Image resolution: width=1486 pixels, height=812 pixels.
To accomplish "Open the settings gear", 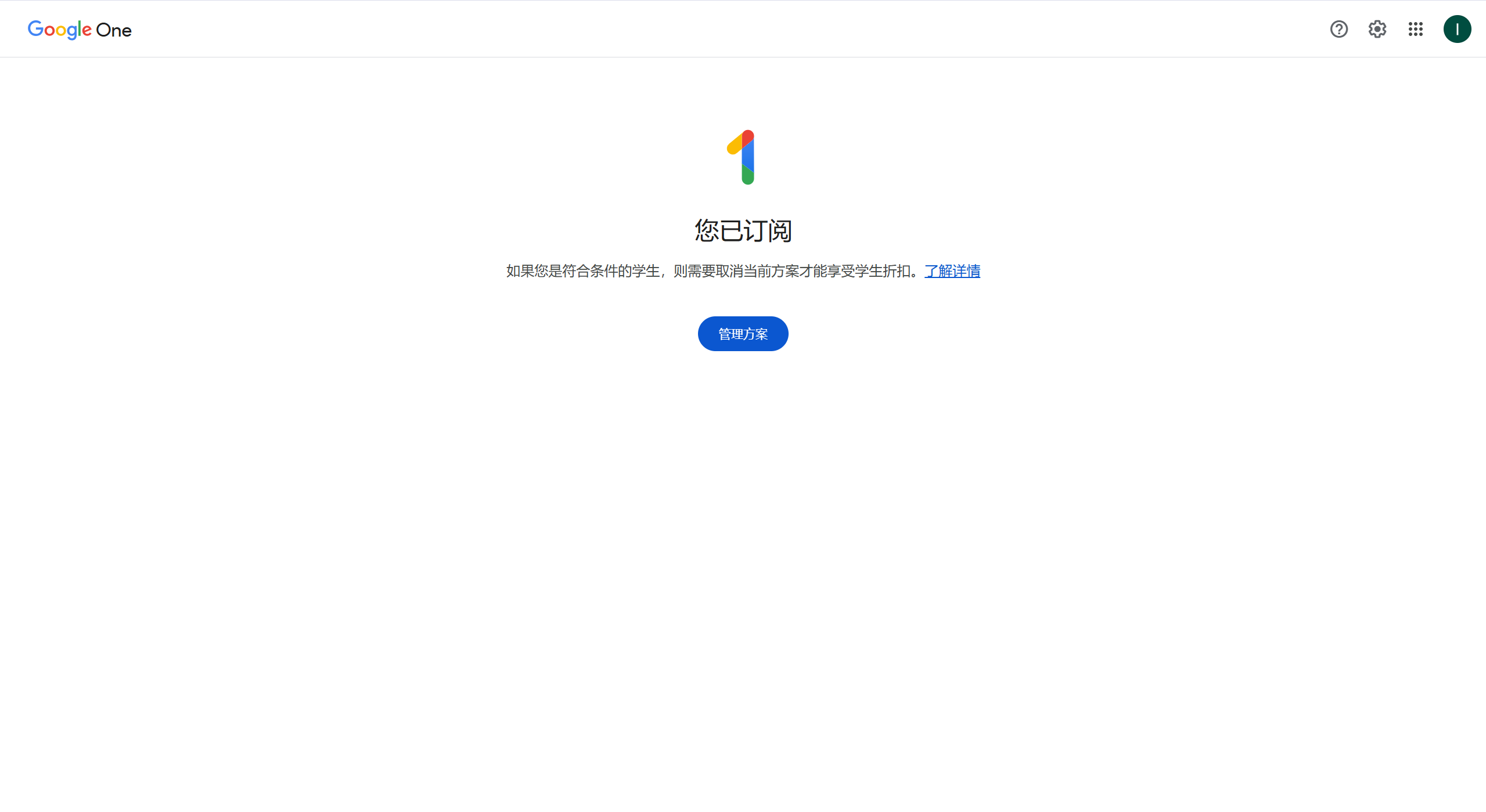I will coord(1377,29).
